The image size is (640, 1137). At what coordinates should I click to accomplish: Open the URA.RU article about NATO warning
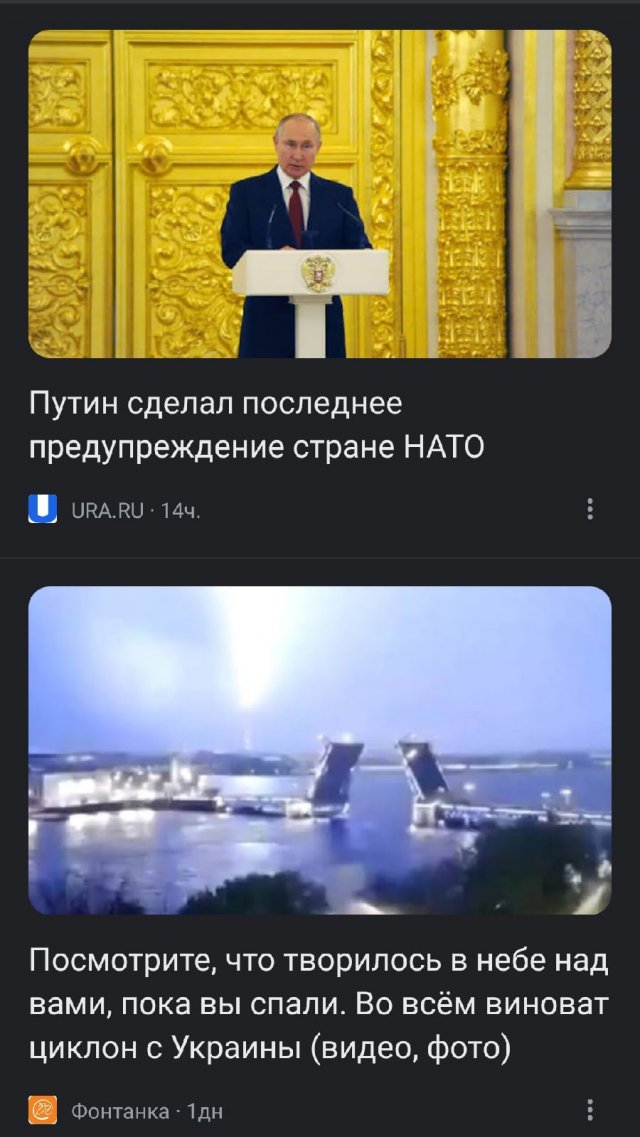coord(256,425)
